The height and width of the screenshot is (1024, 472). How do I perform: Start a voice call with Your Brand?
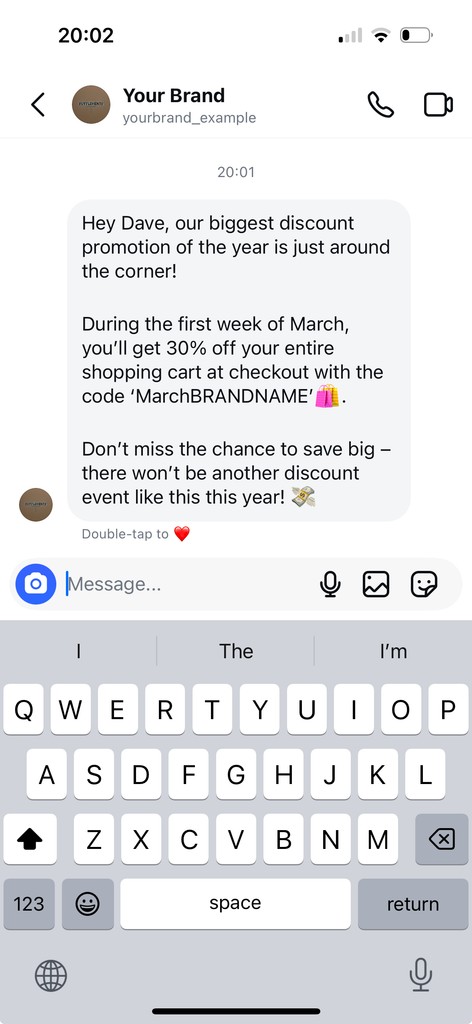pyautogui.click(x=381, y=104)
